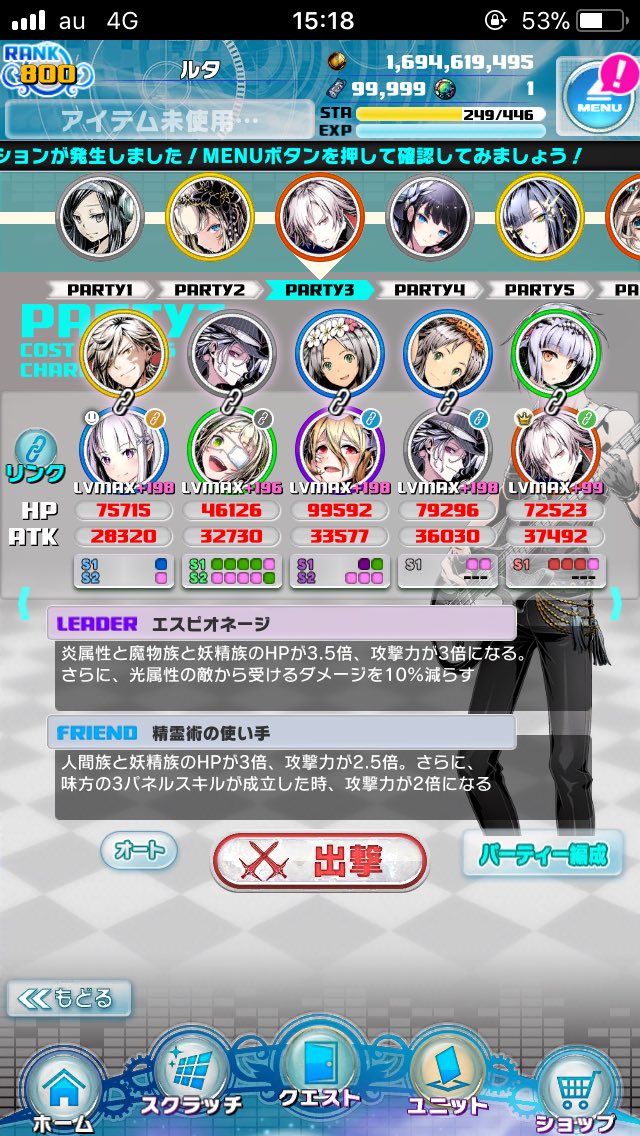The width and height of the screenshot is (640, 1136).
Task: Switch to the PARTY5 tab
Action: point(539,290)
